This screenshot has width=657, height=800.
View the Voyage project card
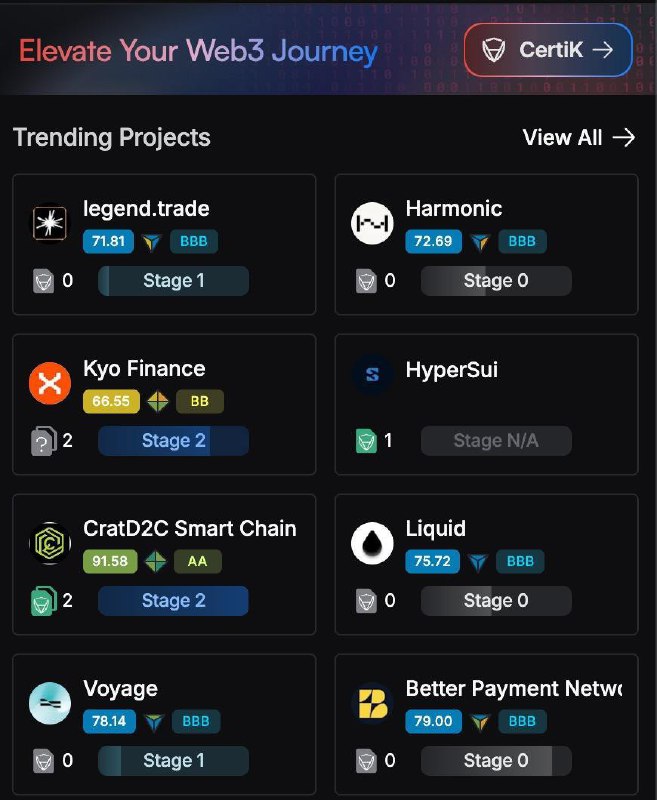coord(164,724)
